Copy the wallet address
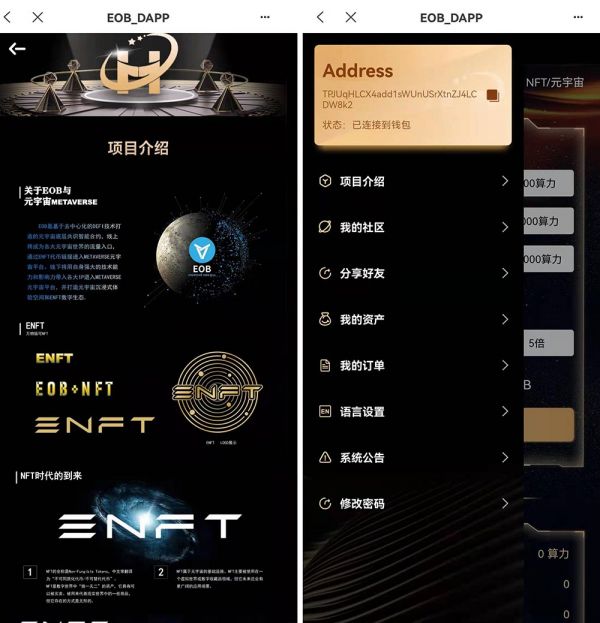This screenshot has width=600, height=623. tap(492, 96)
